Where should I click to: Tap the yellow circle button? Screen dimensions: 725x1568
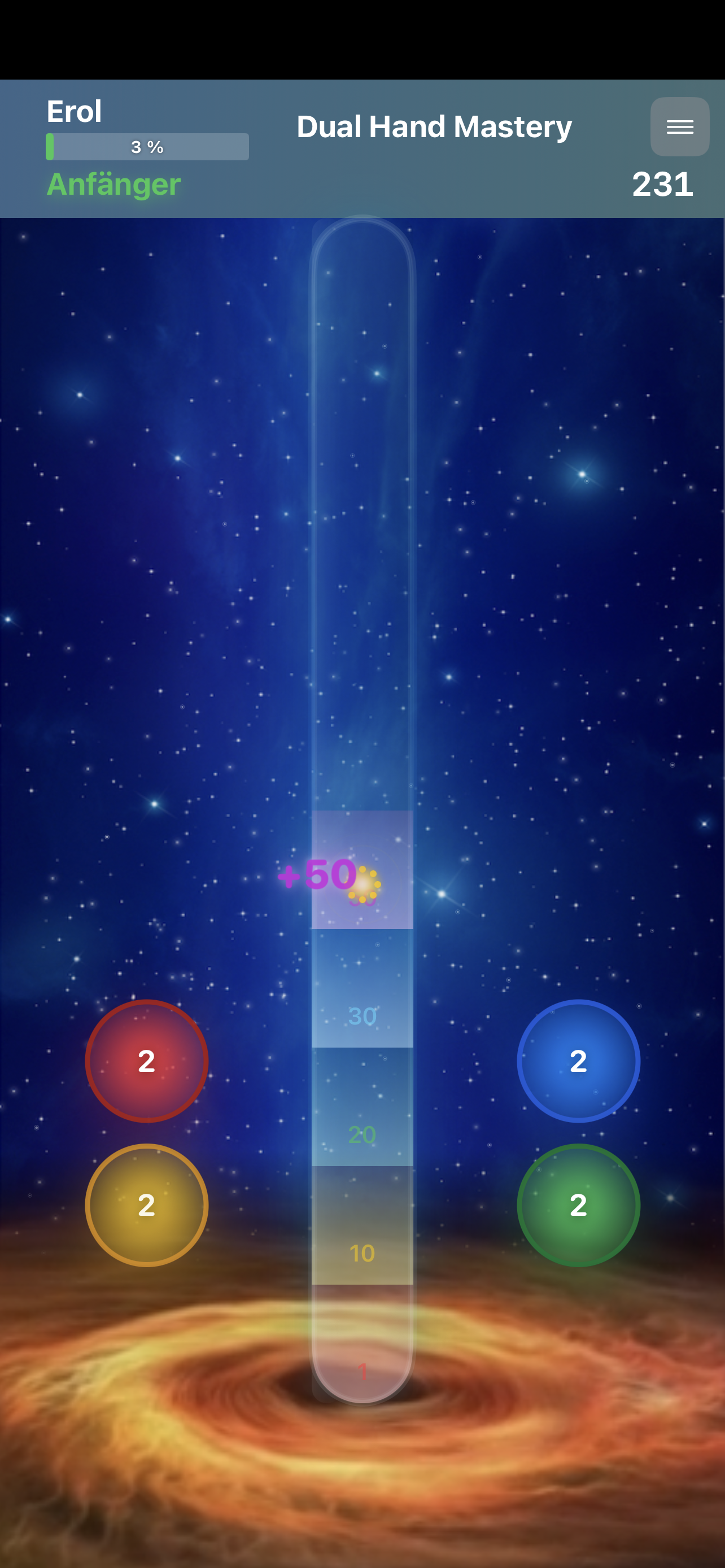coord(146,1205)
